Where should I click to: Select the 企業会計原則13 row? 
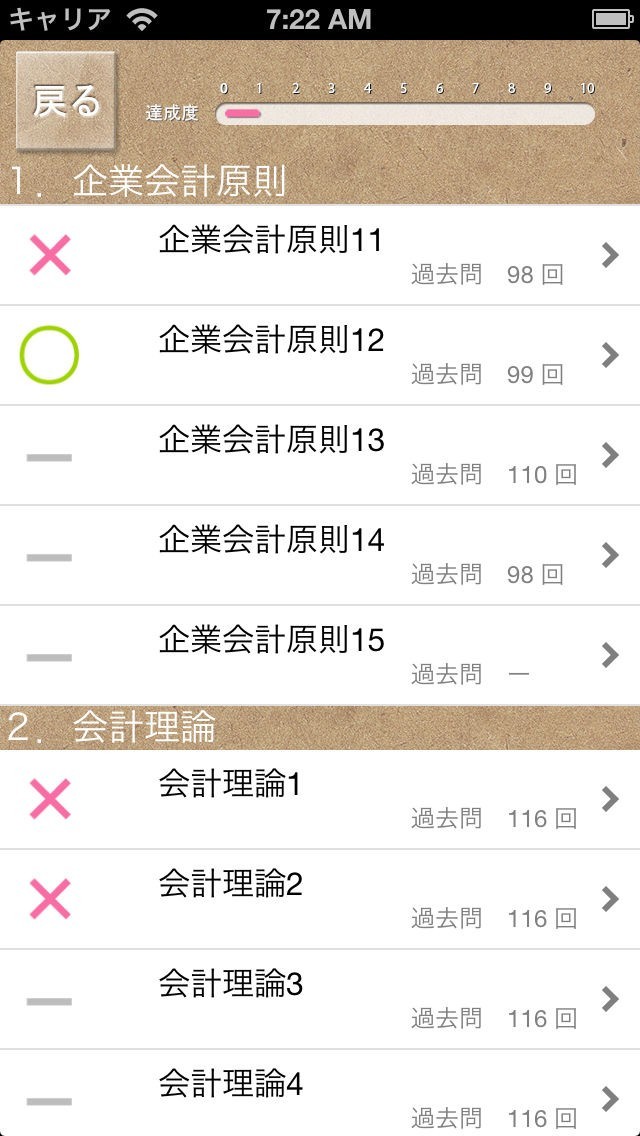click(320, 456)
